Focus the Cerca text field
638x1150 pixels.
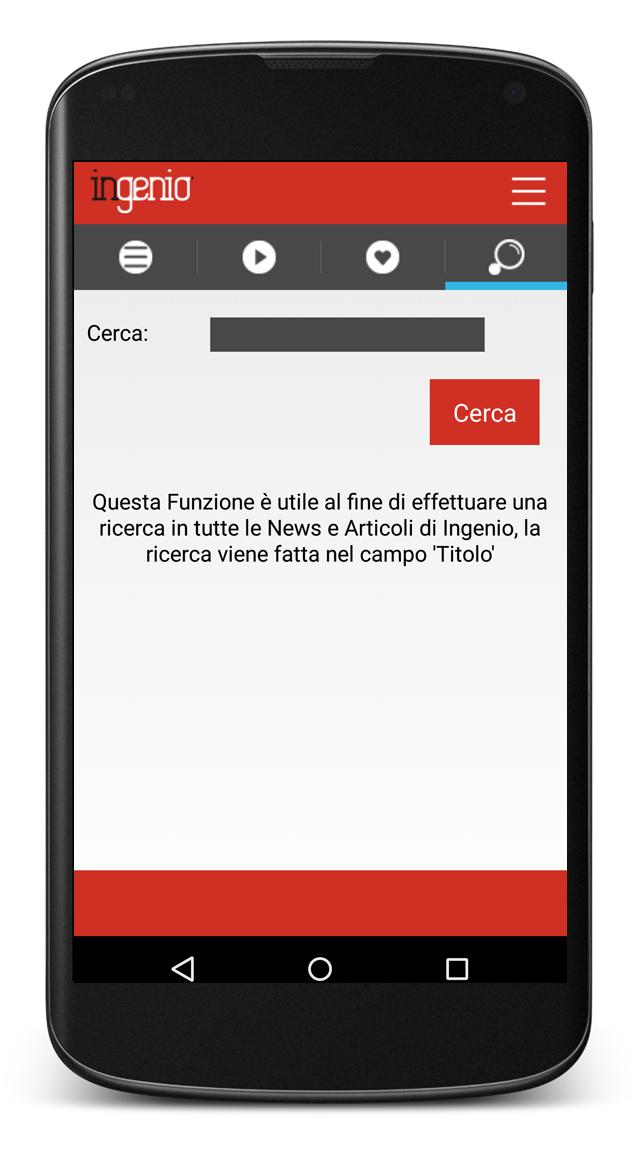coord(347,334)
